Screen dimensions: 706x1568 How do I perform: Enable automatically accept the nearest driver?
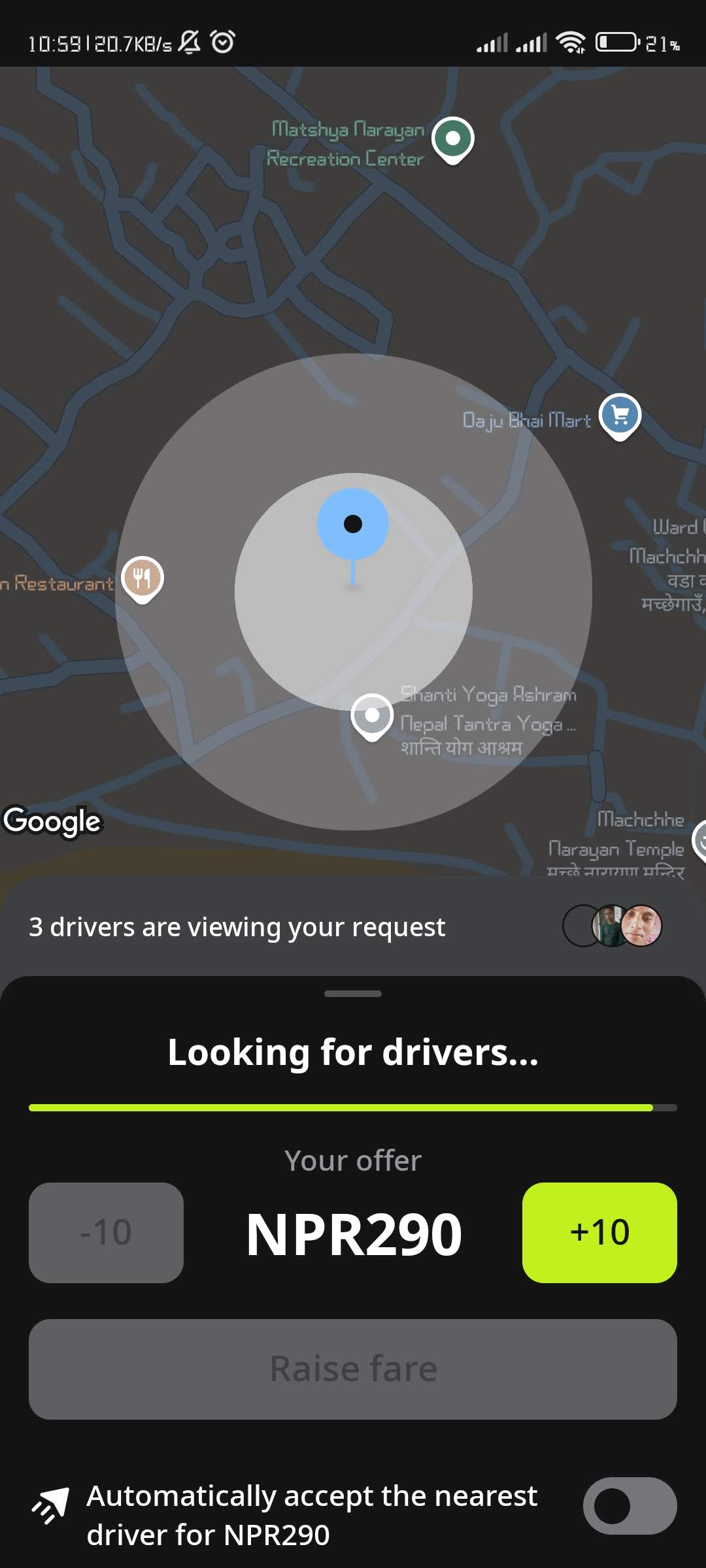click(x=629, y=1505)
